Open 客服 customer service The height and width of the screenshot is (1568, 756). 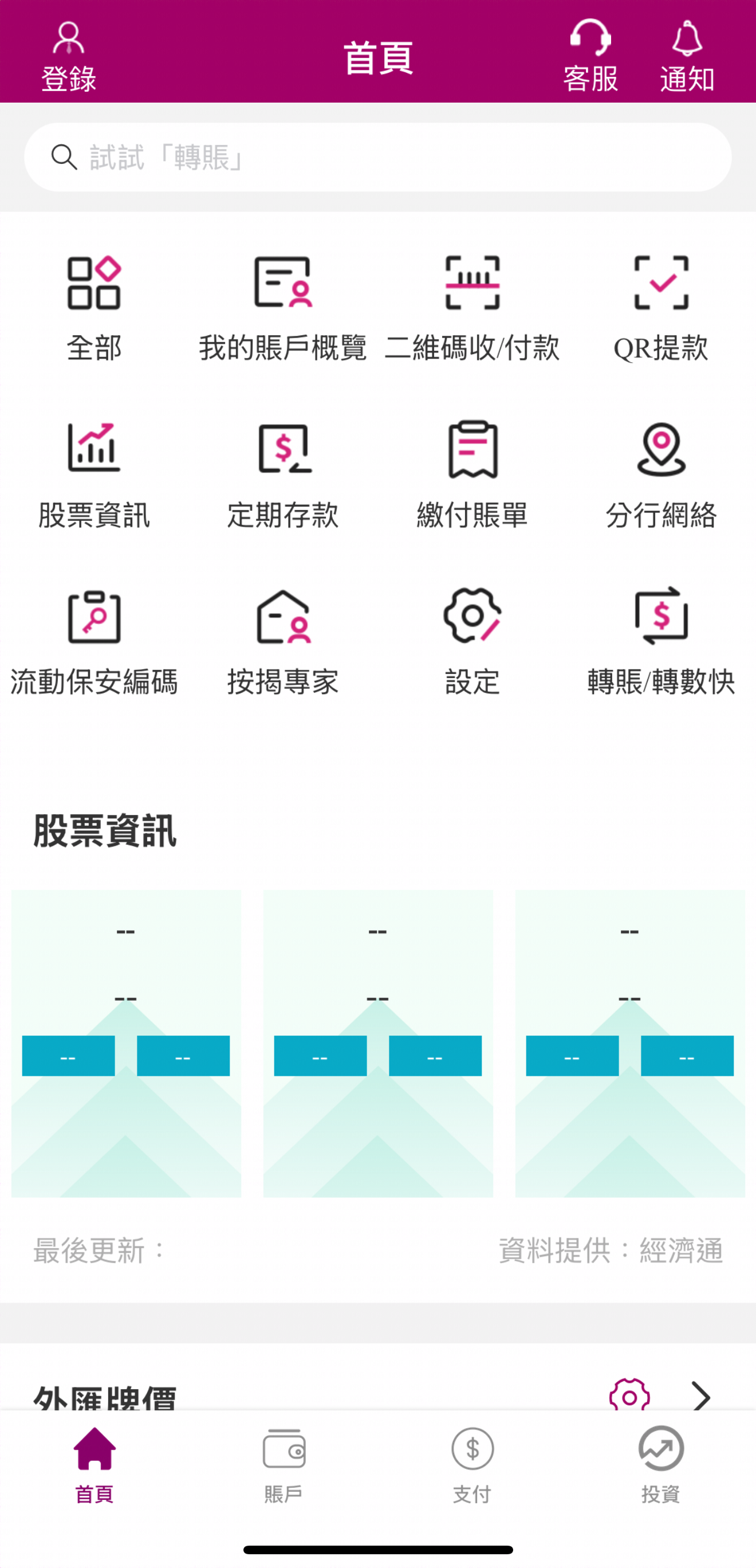point(590,56)
